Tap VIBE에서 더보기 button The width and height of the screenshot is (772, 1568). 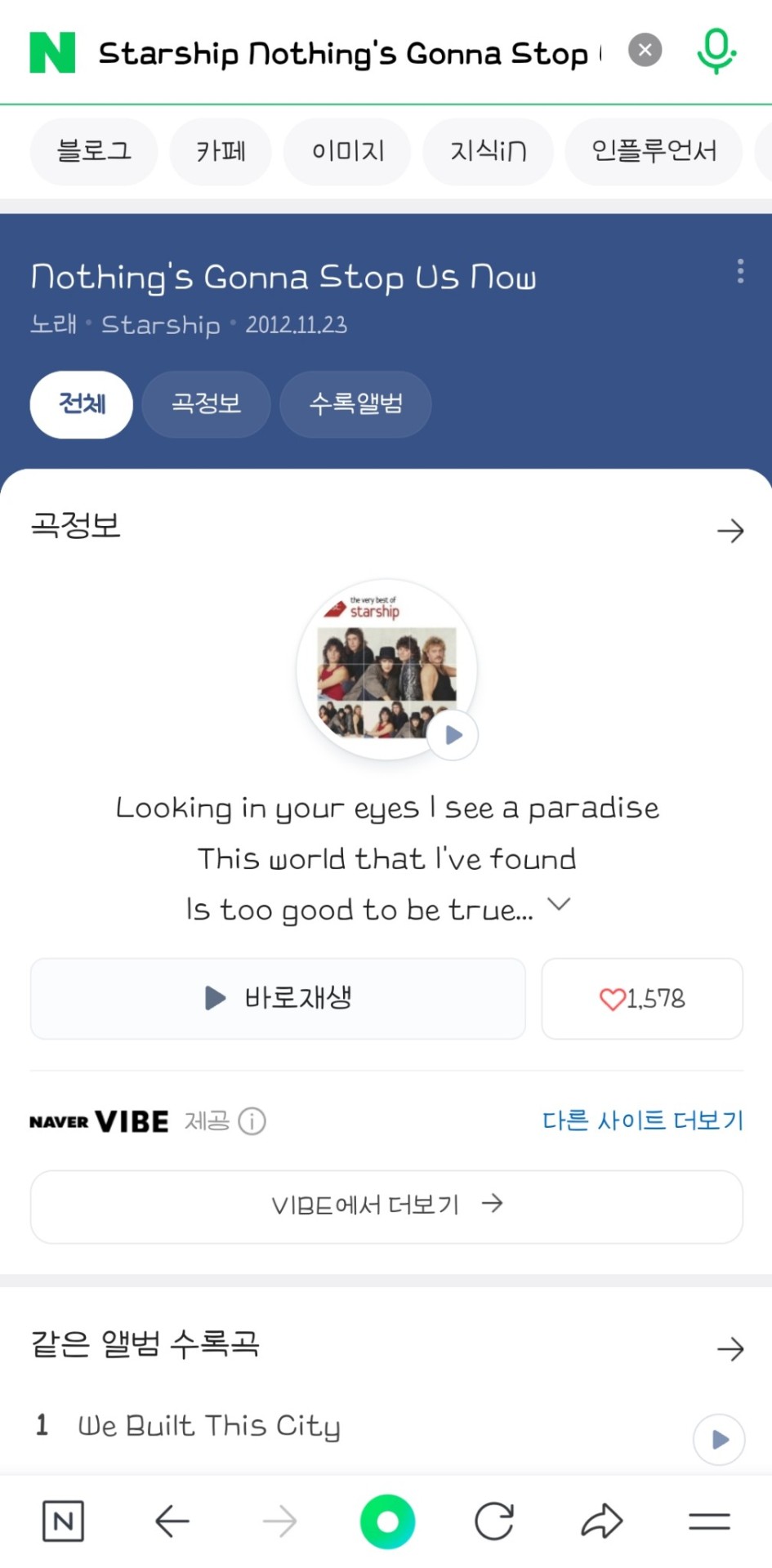tap(386, 1205)
